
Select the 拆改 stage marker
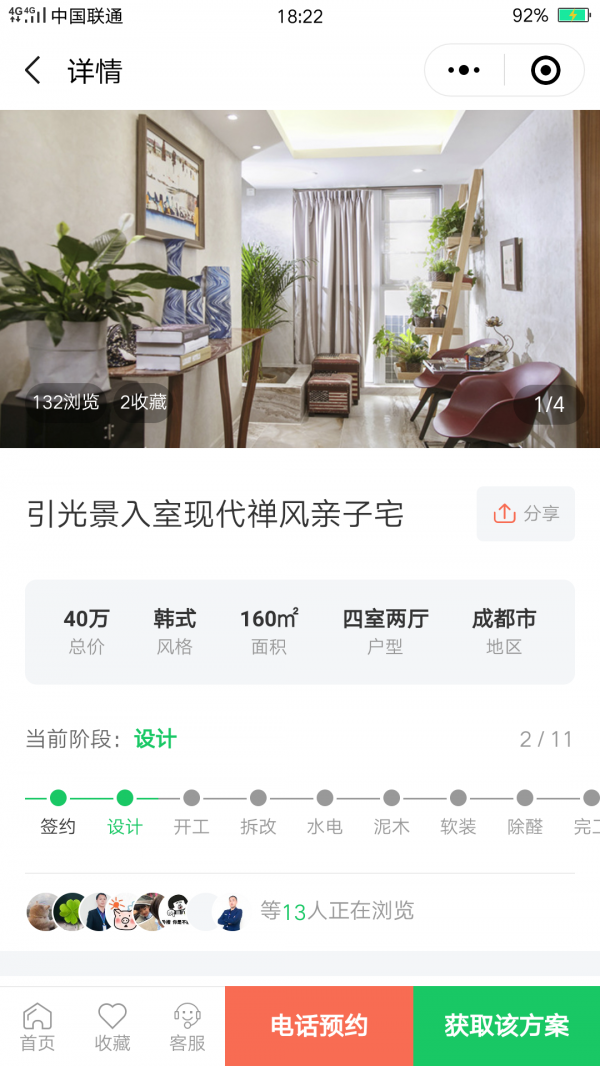[x=258, y=798]
